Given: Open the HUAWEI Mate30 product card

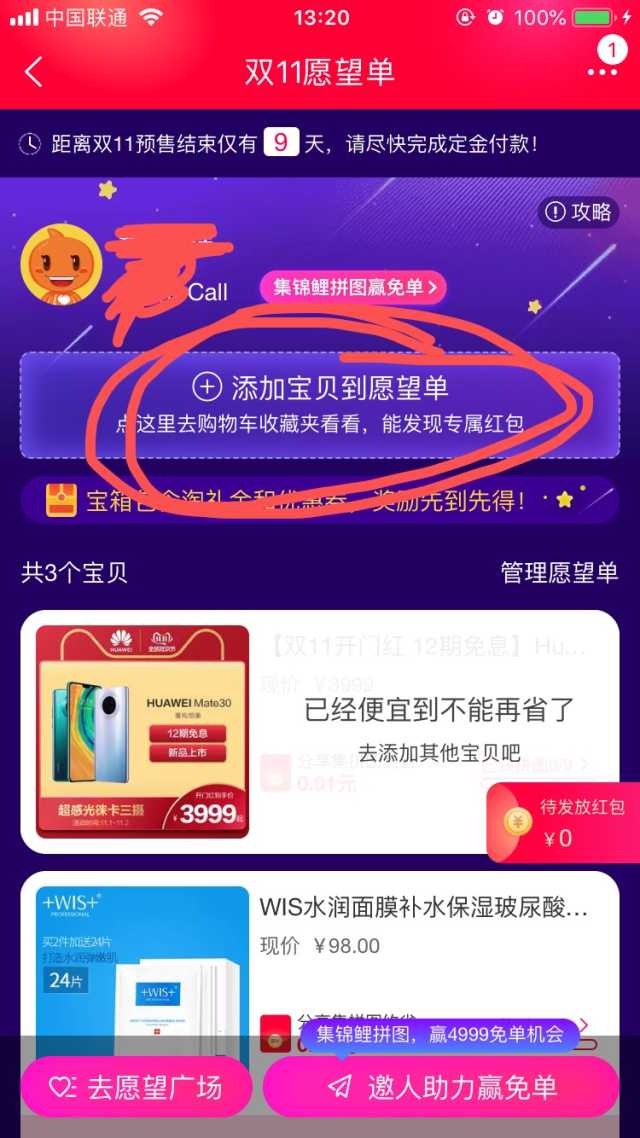Looking at the screenshot, I should click(320, 732).
